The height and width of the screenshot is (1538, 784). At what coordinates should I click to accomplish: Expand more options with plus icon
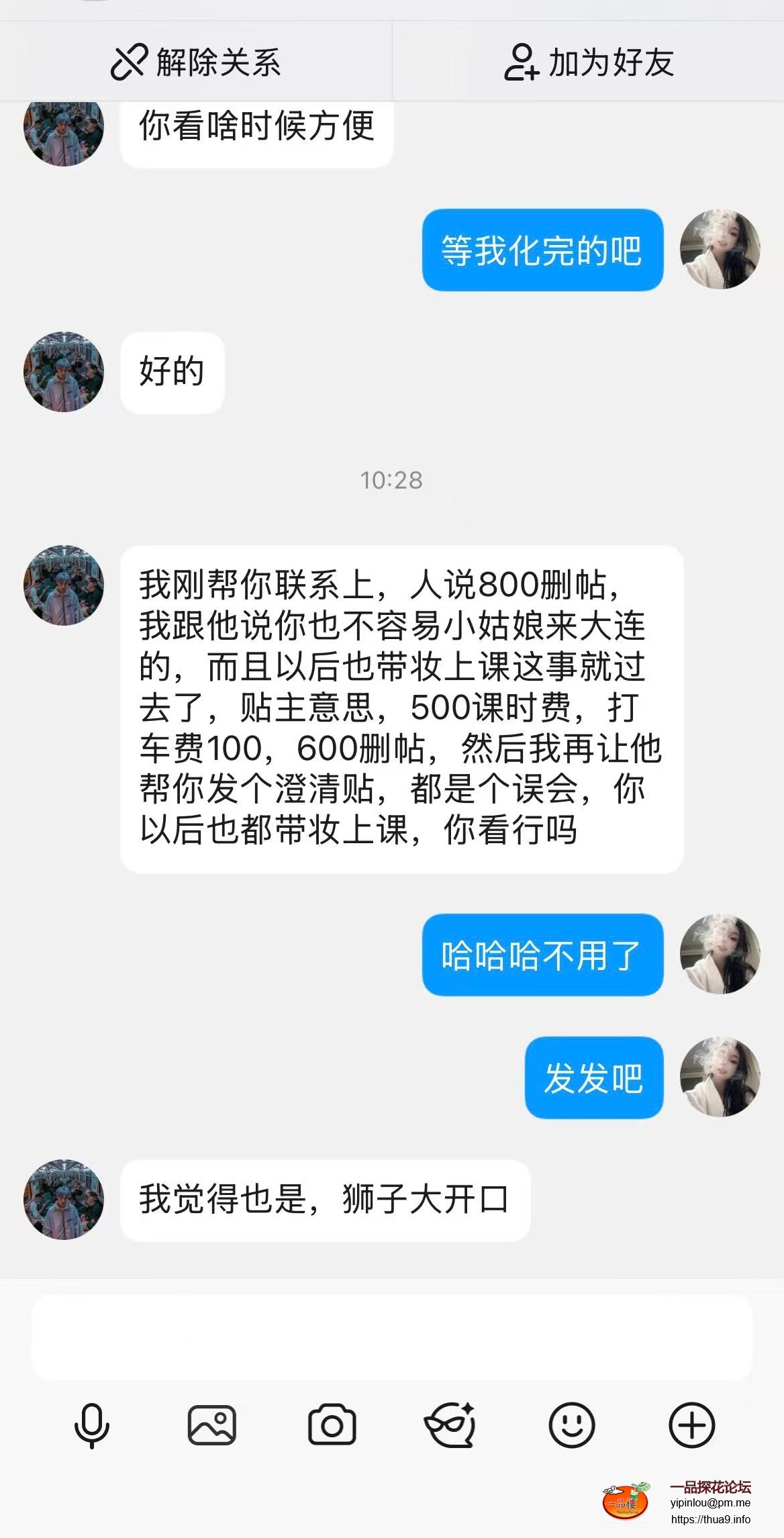click(x=691, y=1425)
